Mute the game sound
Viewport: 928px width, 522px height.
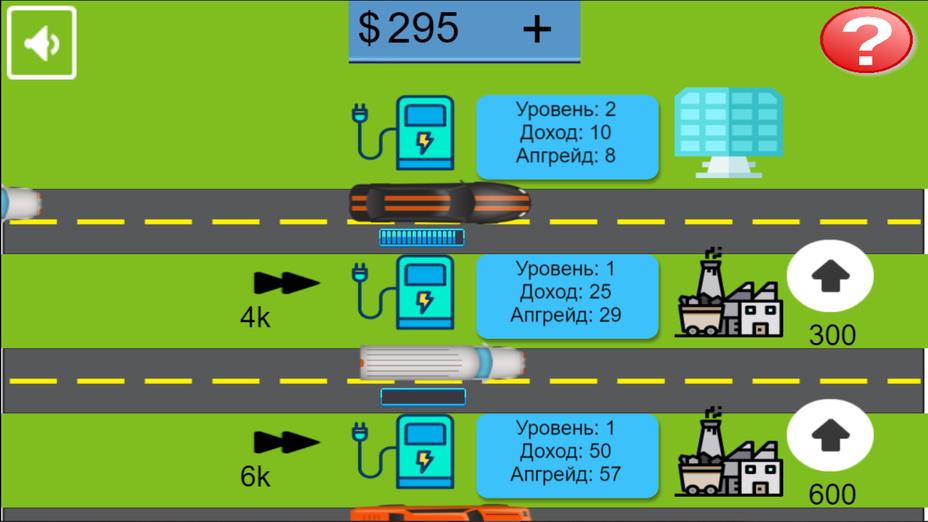pos(42,43)
